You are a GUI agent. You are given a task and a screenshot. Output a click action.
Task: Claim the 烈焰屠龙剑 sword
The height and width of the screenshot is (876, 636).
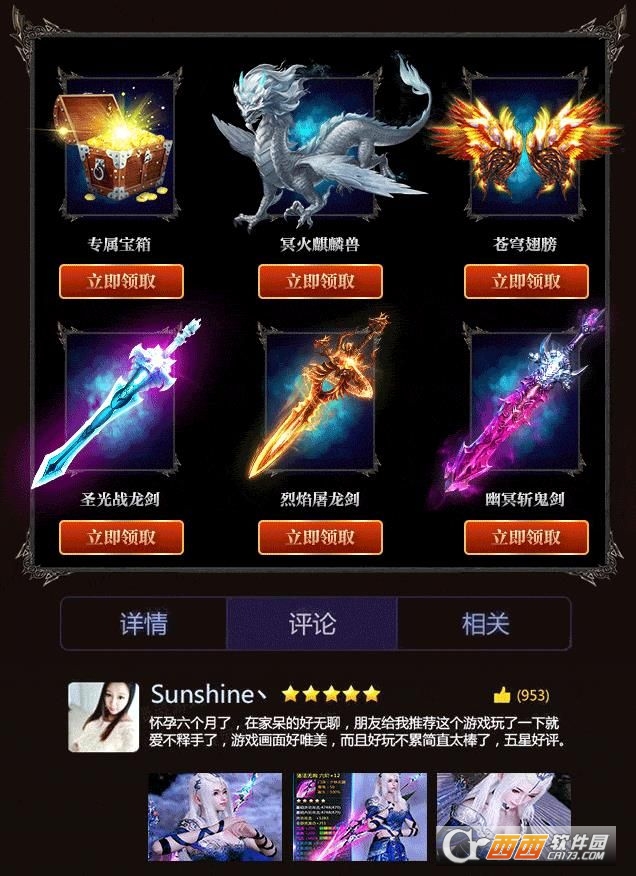click(320, 537)
